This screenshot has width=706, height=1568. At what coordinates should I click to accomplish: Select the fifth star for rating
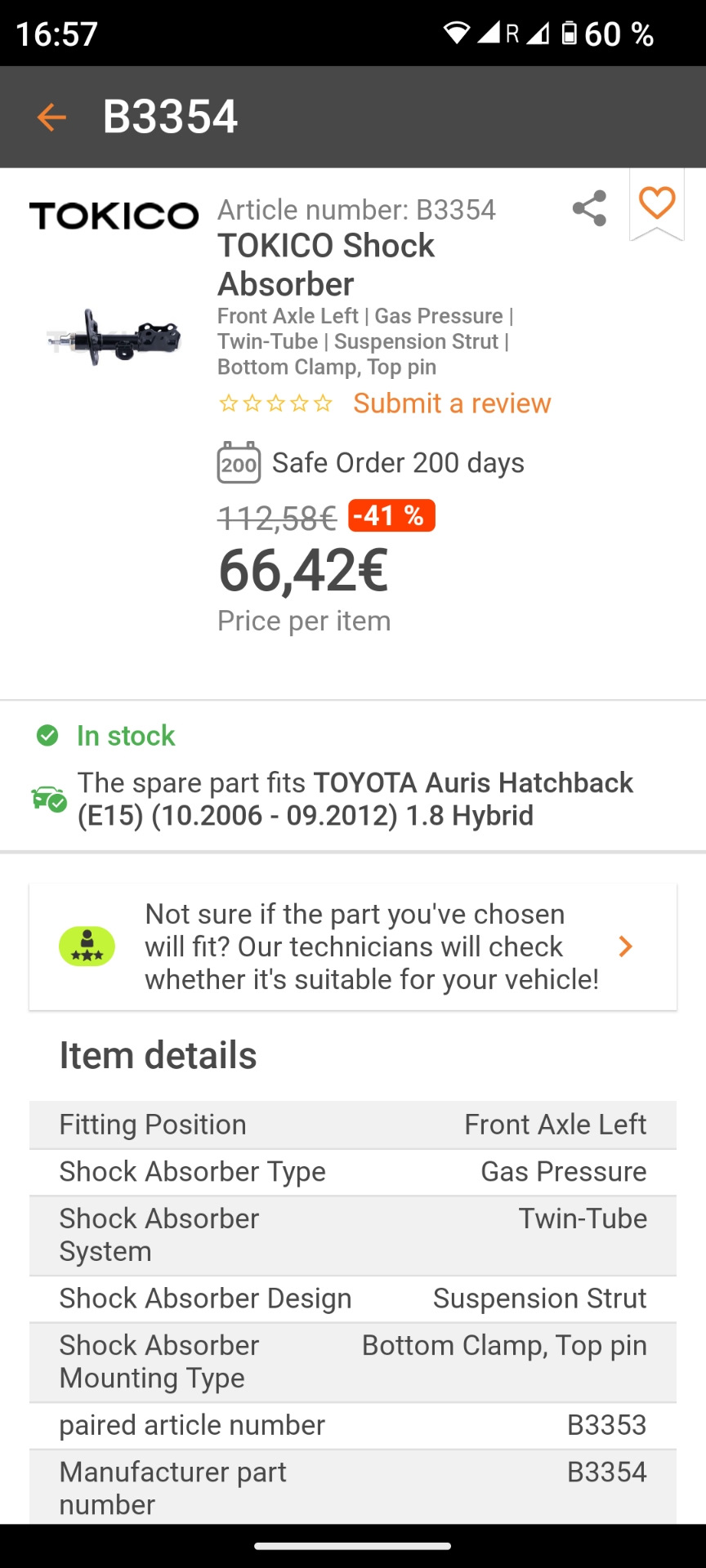point(323,403)
